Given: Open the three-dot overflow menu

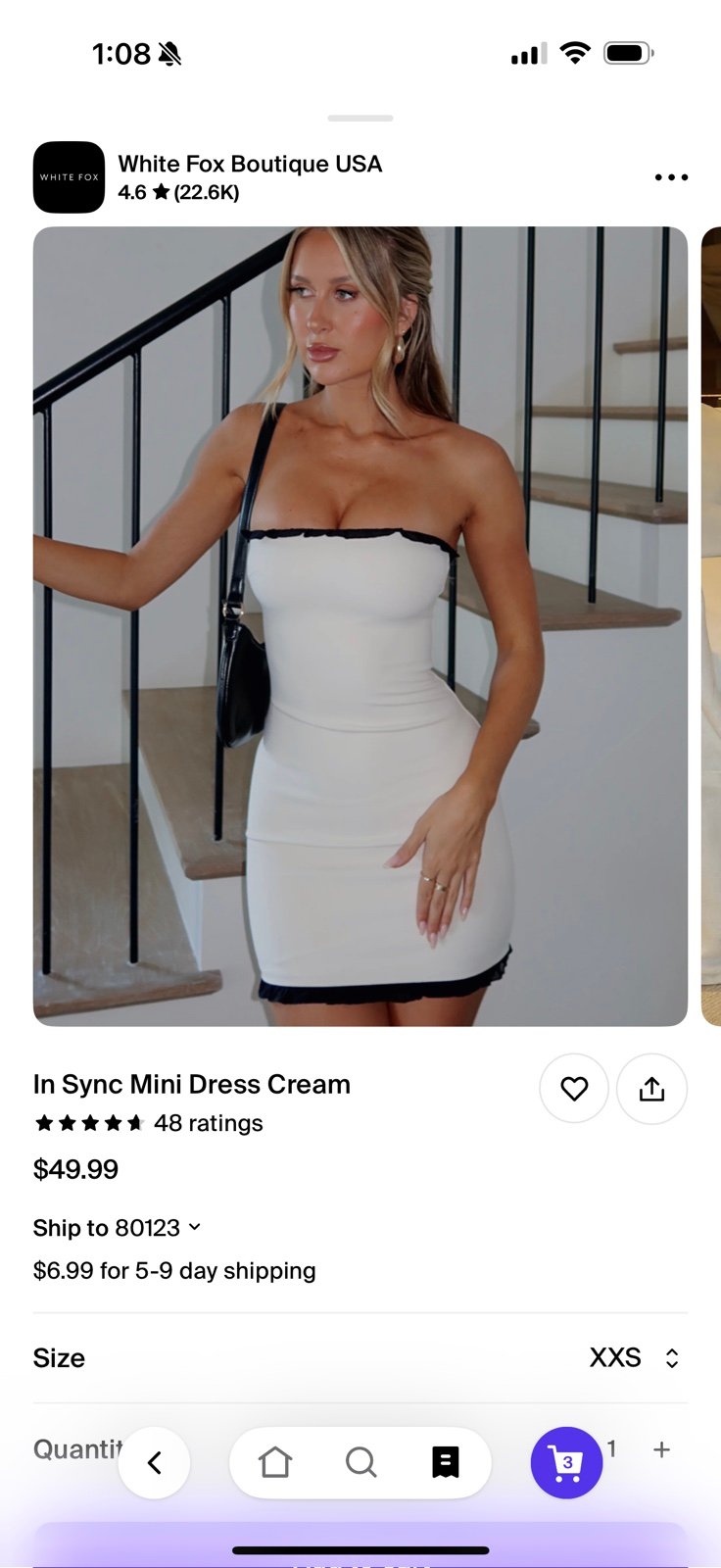Looking at the screenshot, I should 671,177.
